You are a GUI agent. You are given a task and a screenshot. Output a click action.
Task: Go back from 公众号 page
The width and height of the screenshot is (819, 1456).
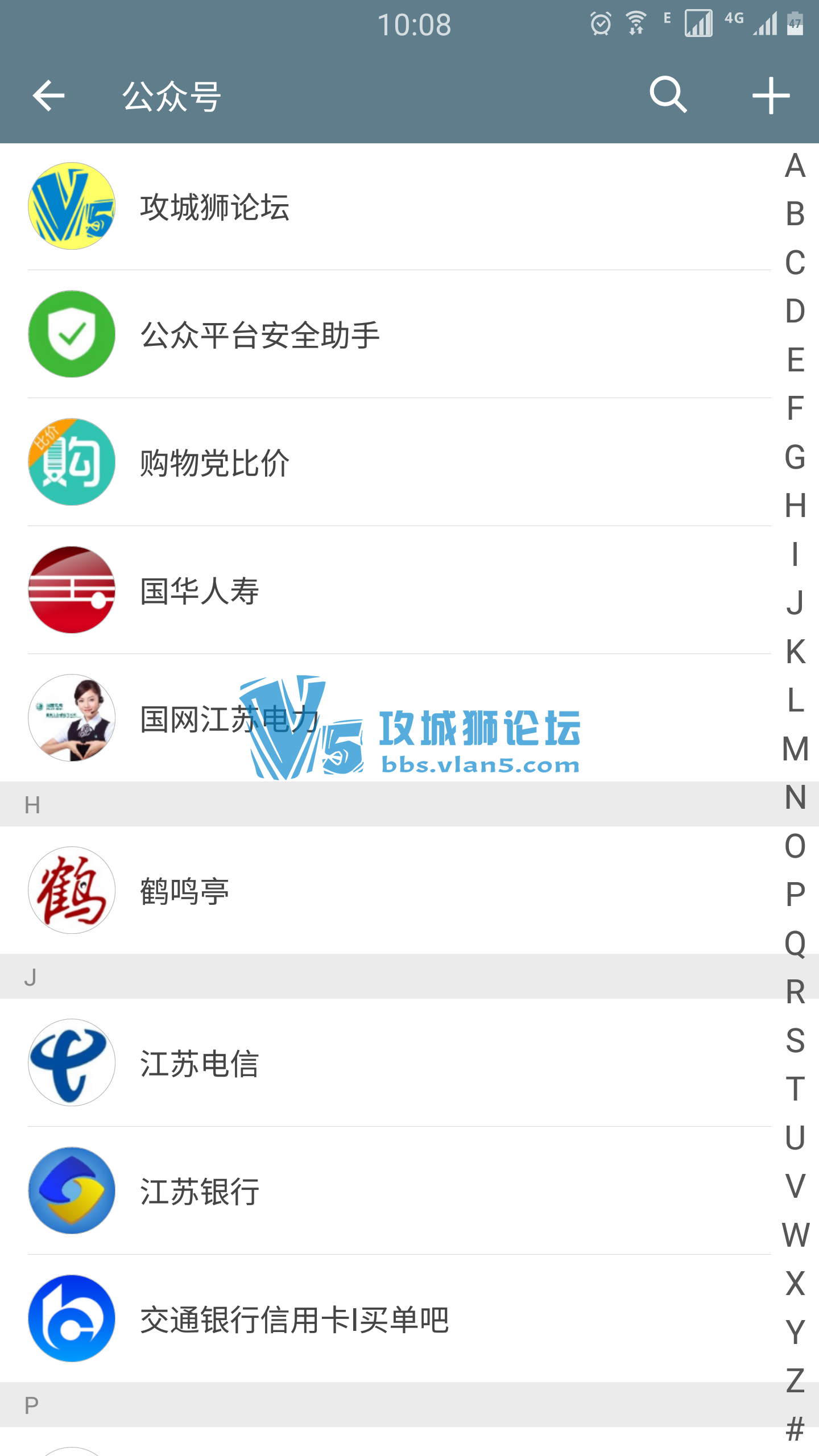48,95
